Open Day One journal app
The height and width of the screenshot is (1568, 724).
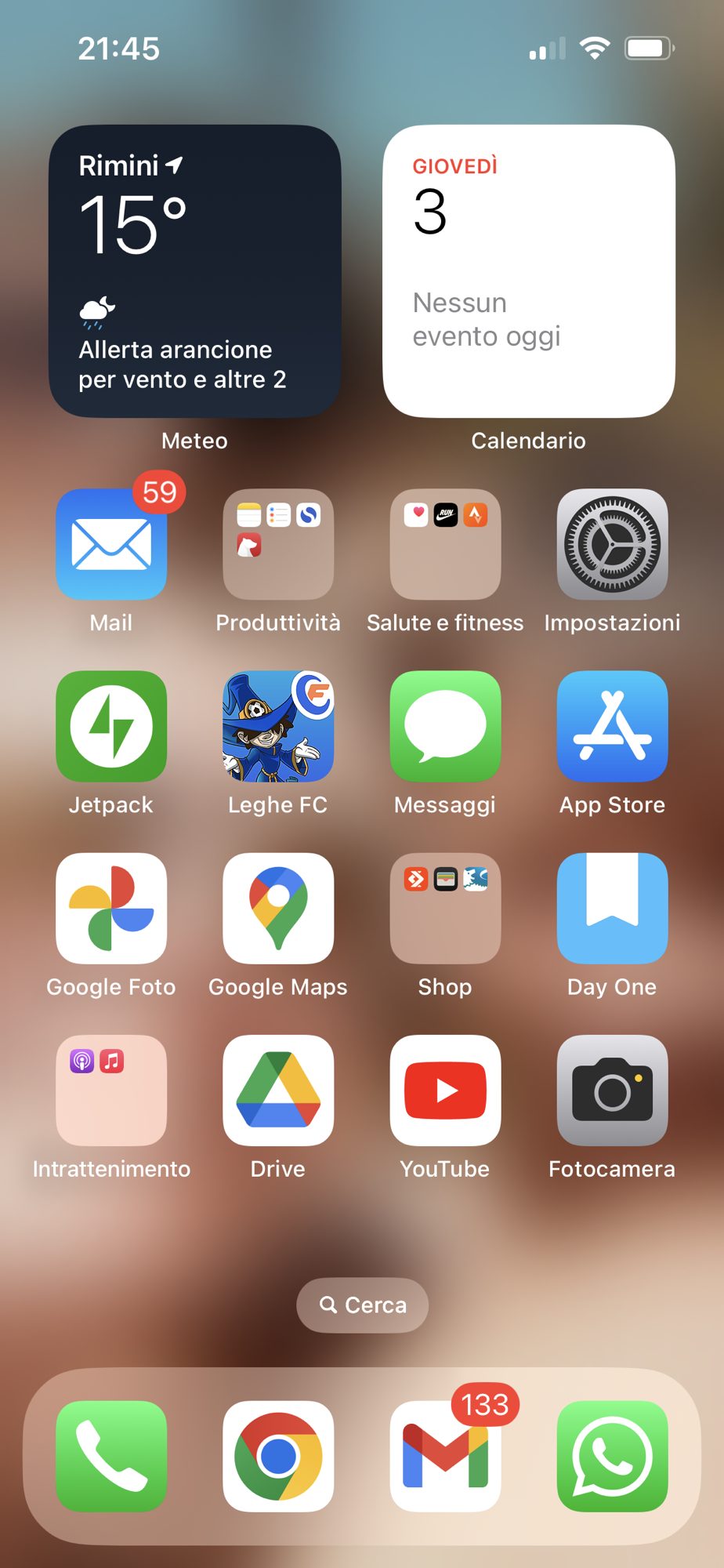point(612,908)
